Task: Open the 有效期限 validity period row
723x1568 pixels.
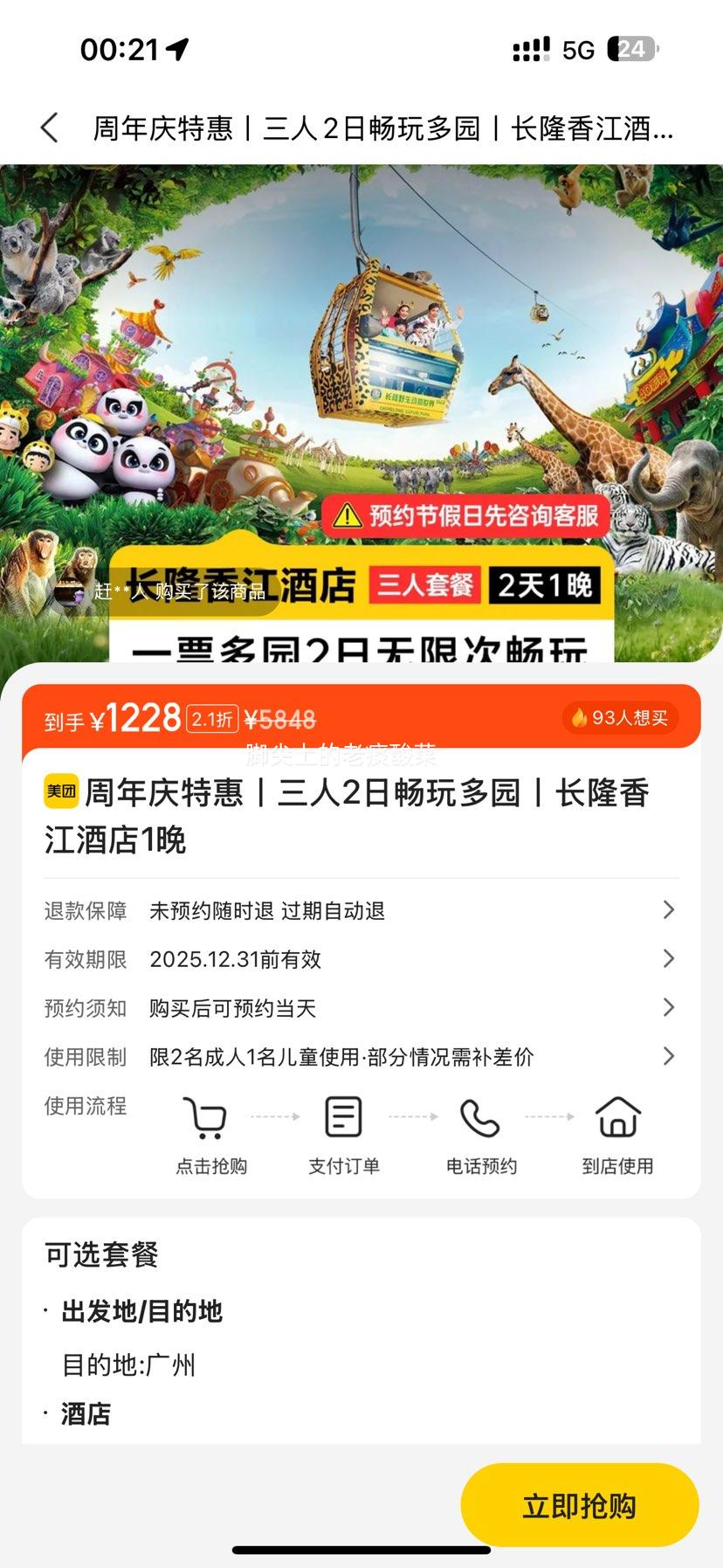Action: 361,959
